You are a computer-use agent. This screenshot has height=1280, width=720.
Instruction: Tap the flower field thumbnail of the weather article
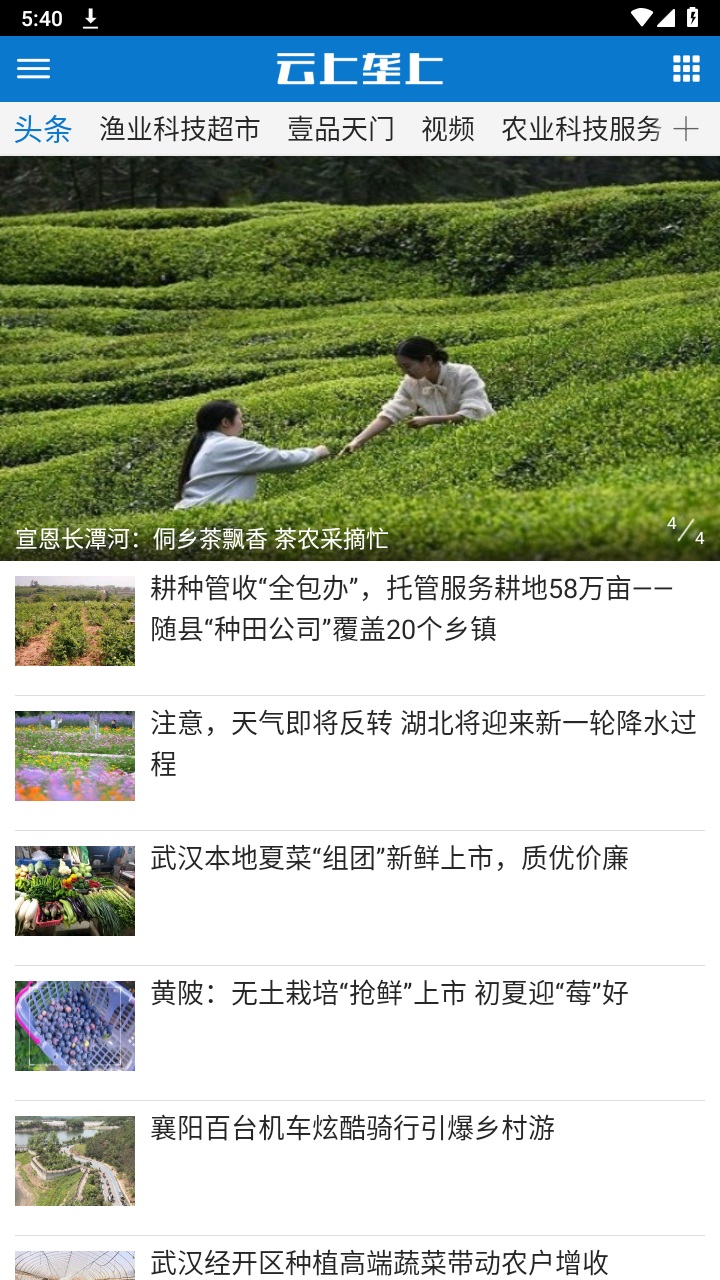click(74, 755)
